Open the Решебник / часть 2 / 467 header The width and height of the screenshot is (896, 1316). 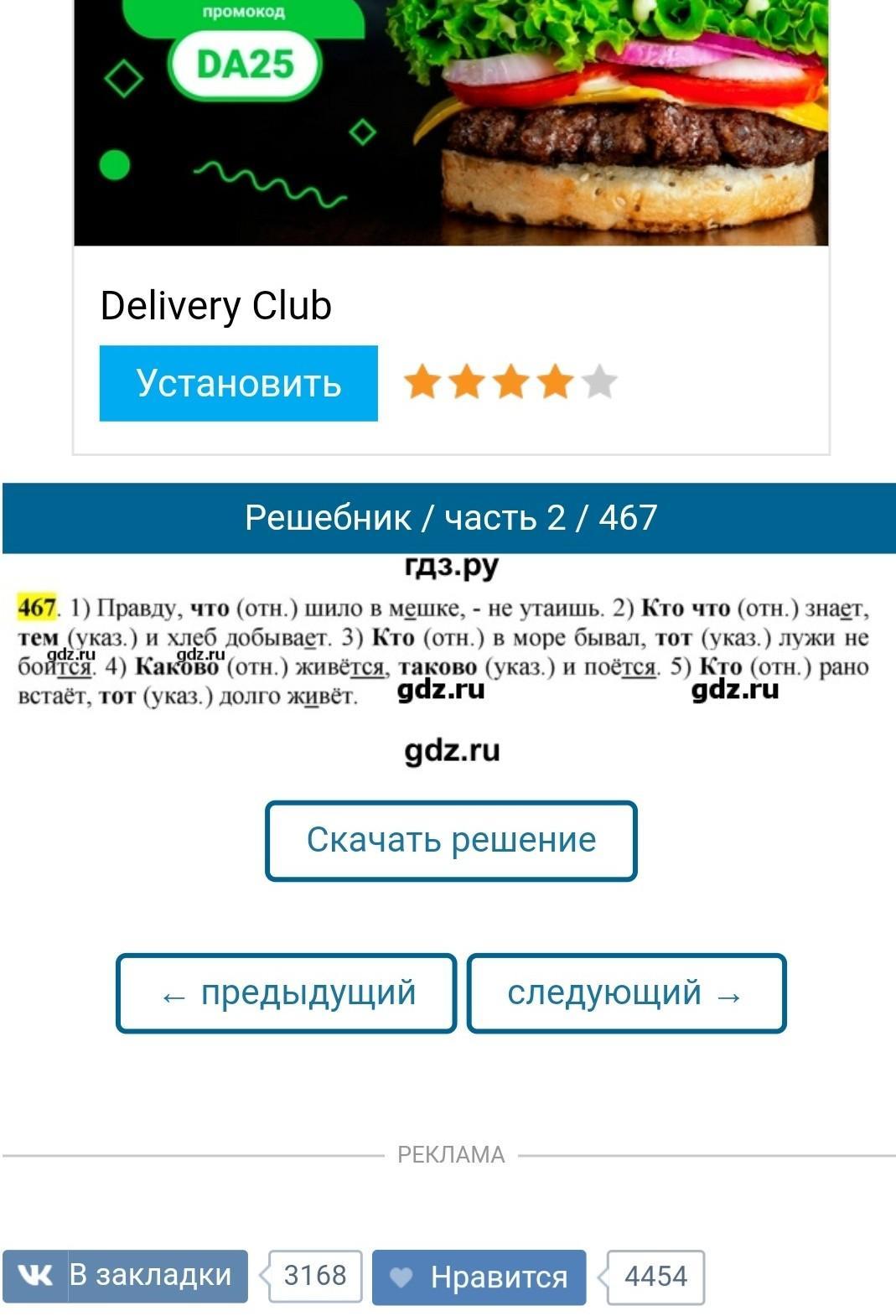tap(450, 518)
